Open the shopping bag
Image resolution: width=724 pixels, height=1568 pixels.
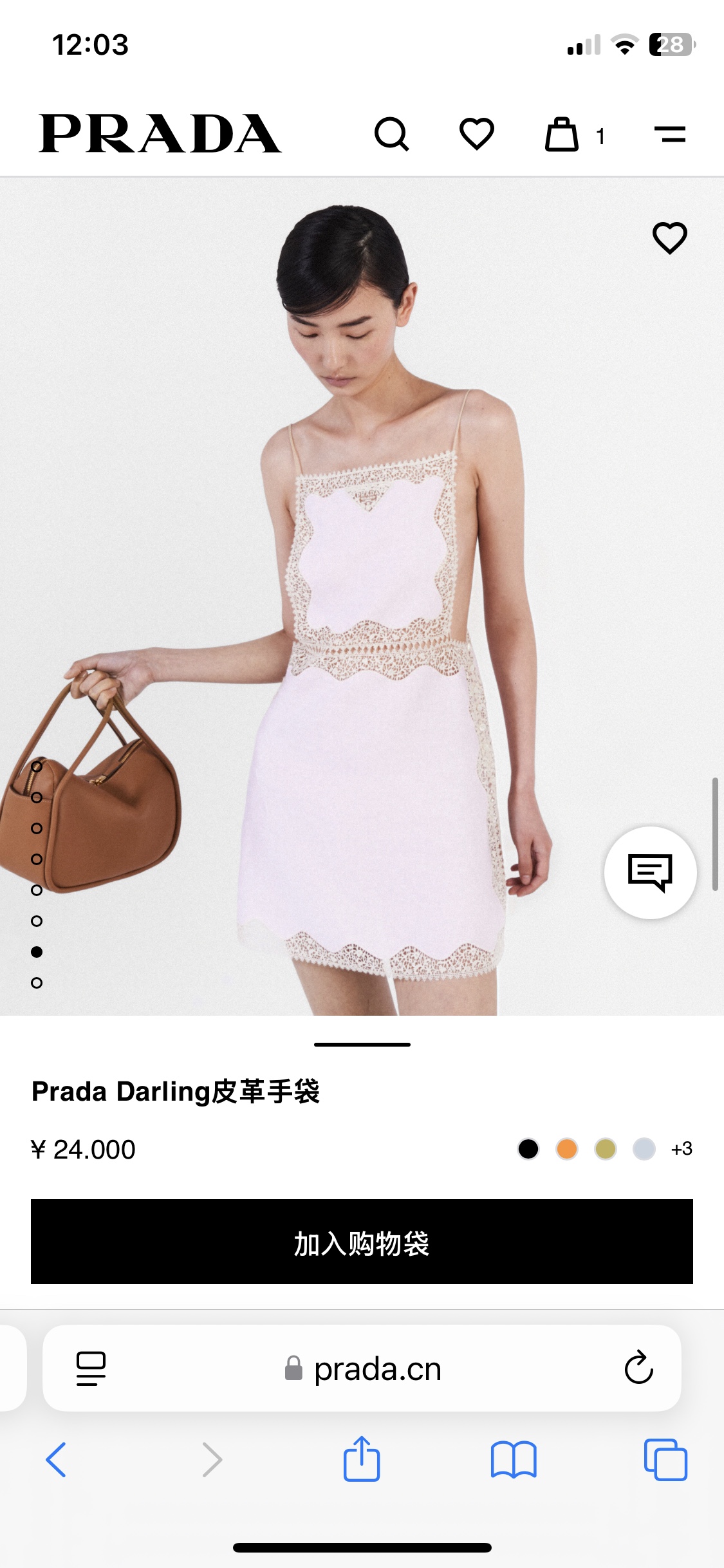(x=562, y=135)
